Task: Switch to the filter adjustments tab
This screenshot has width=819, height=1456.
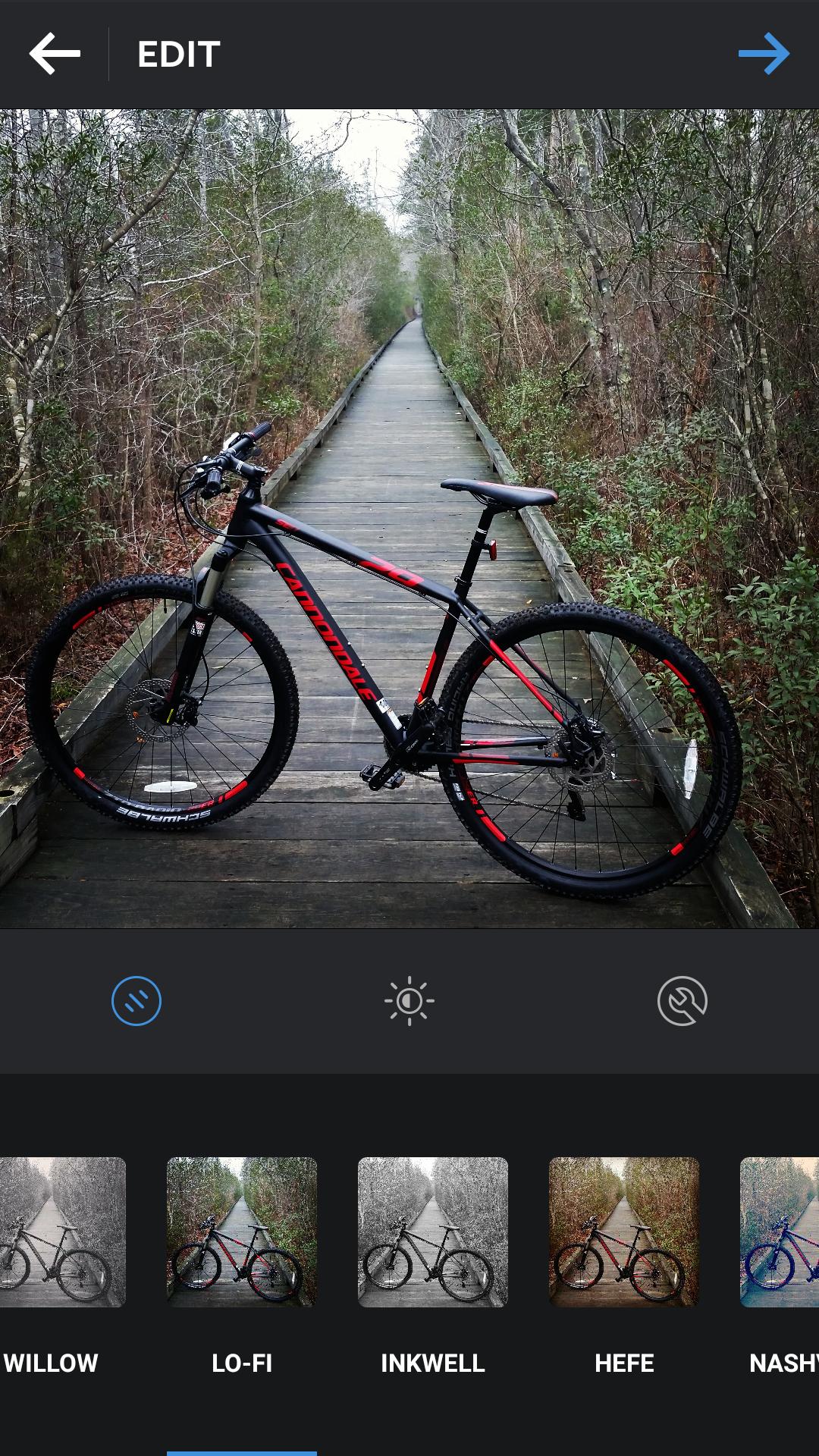Action: (x=136, y=1000)
